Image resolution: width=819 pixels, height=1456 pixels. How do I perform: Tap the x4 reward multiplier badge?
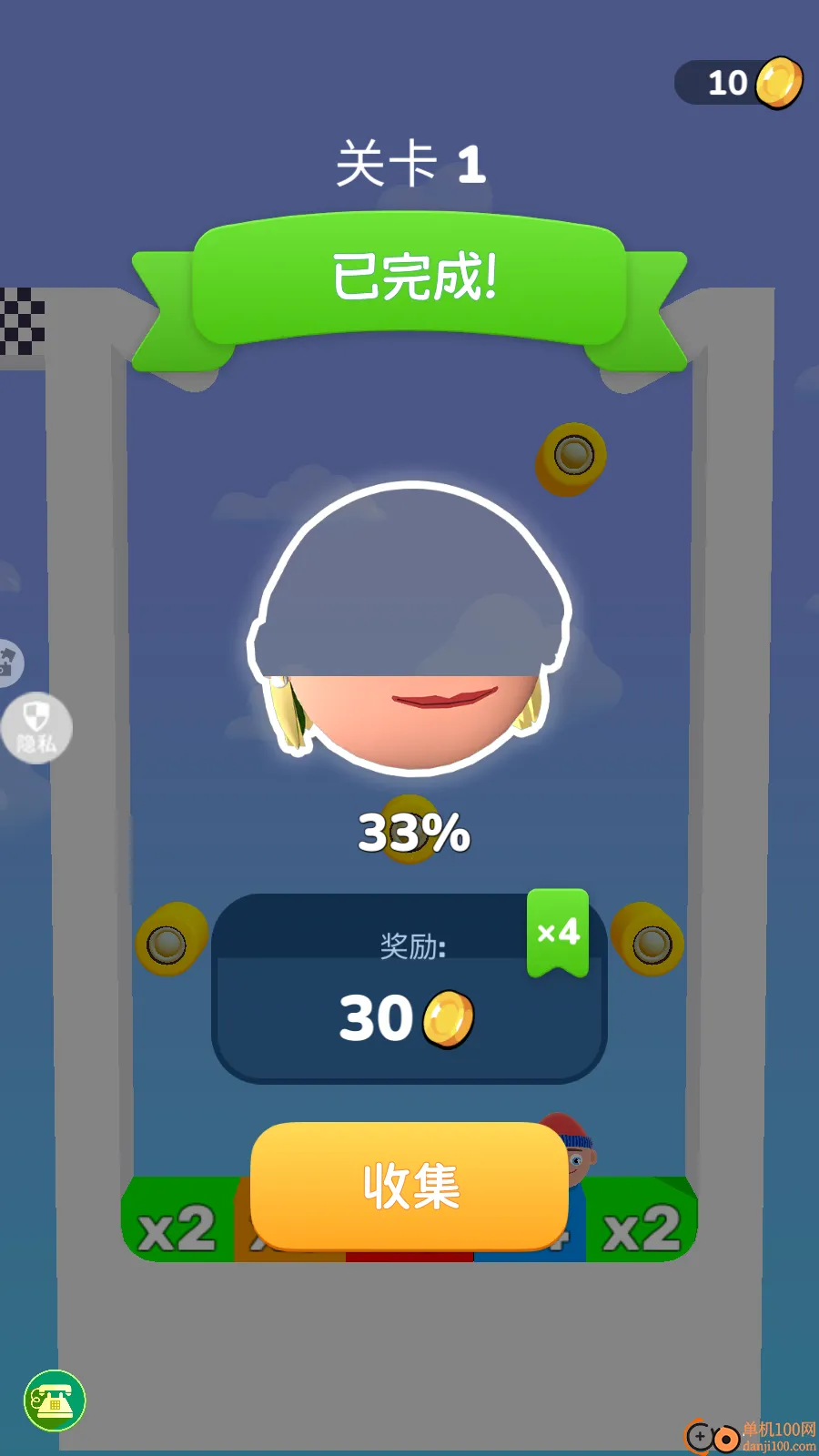(558, 932)
